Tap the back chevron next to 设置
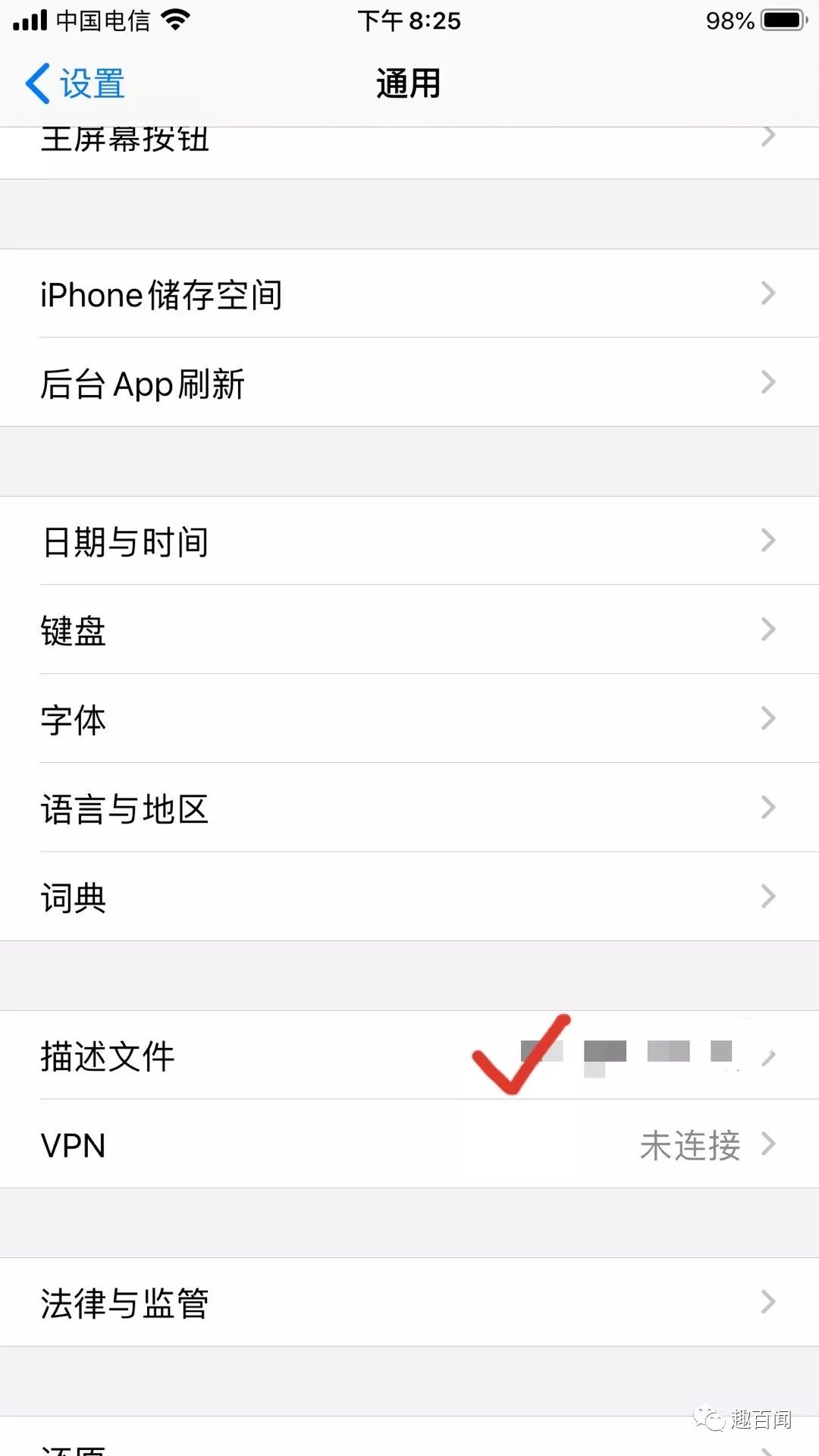 (36, 83)
